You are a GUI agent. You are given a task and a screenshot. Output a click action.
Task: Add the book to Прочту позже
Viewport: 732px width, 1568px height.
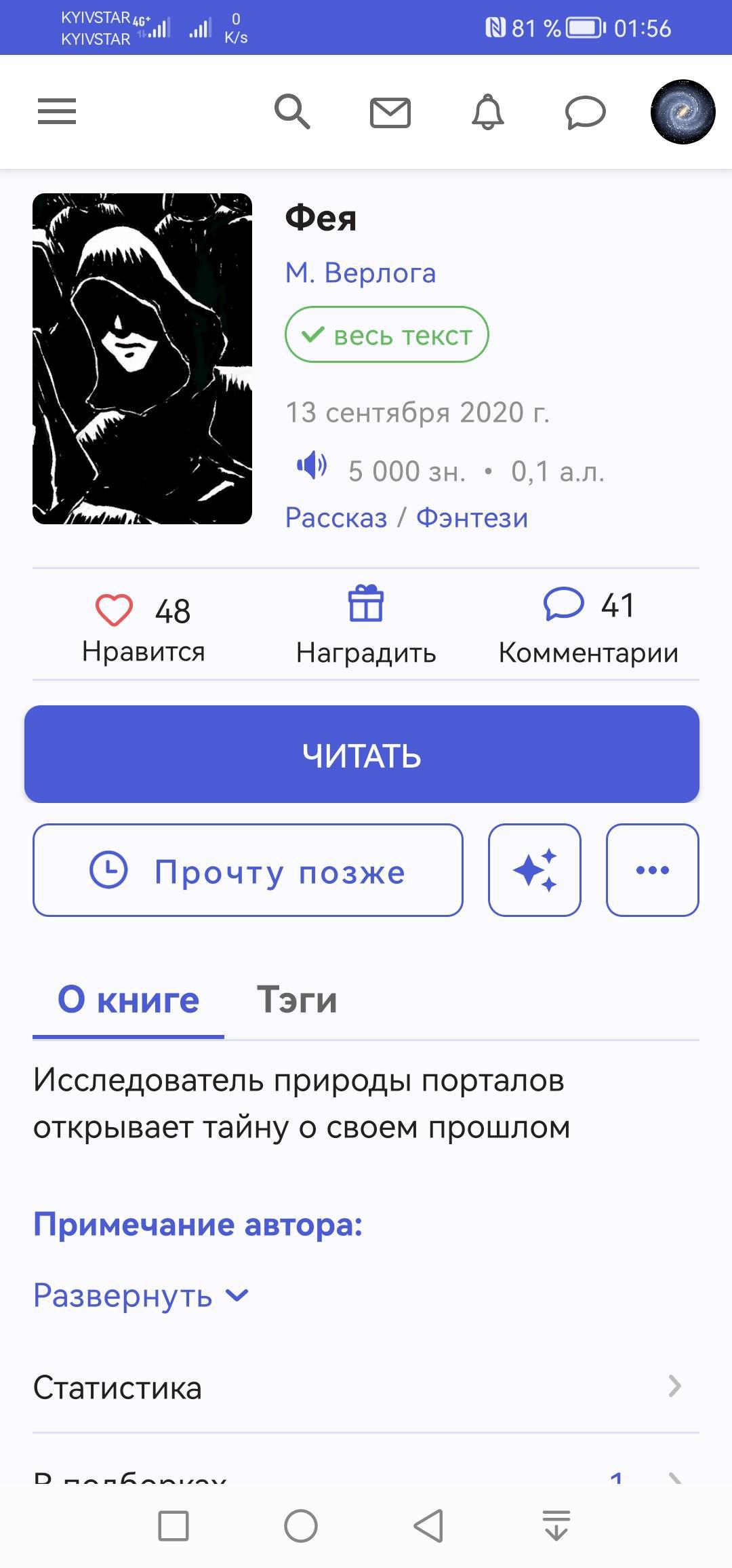[x=248, y=870]
